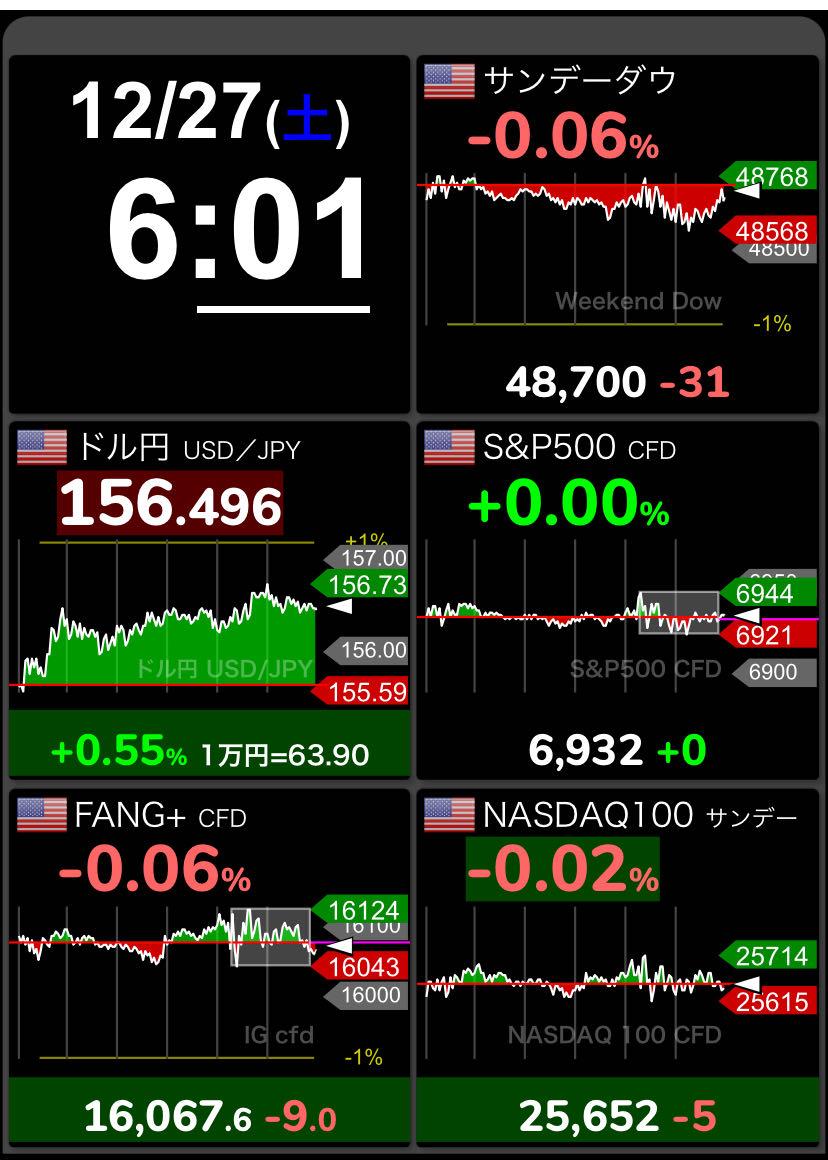Open the FANG+ CFD chart tile
Viewport: 828px width, 1160px height.
pyautogui.click(x=209, y=966)
